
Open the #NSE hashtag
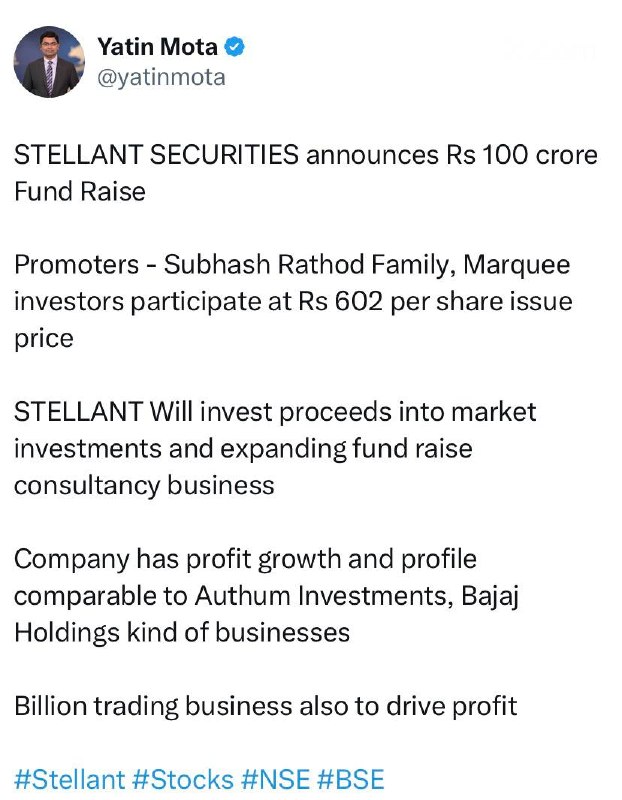click(275, 780)
